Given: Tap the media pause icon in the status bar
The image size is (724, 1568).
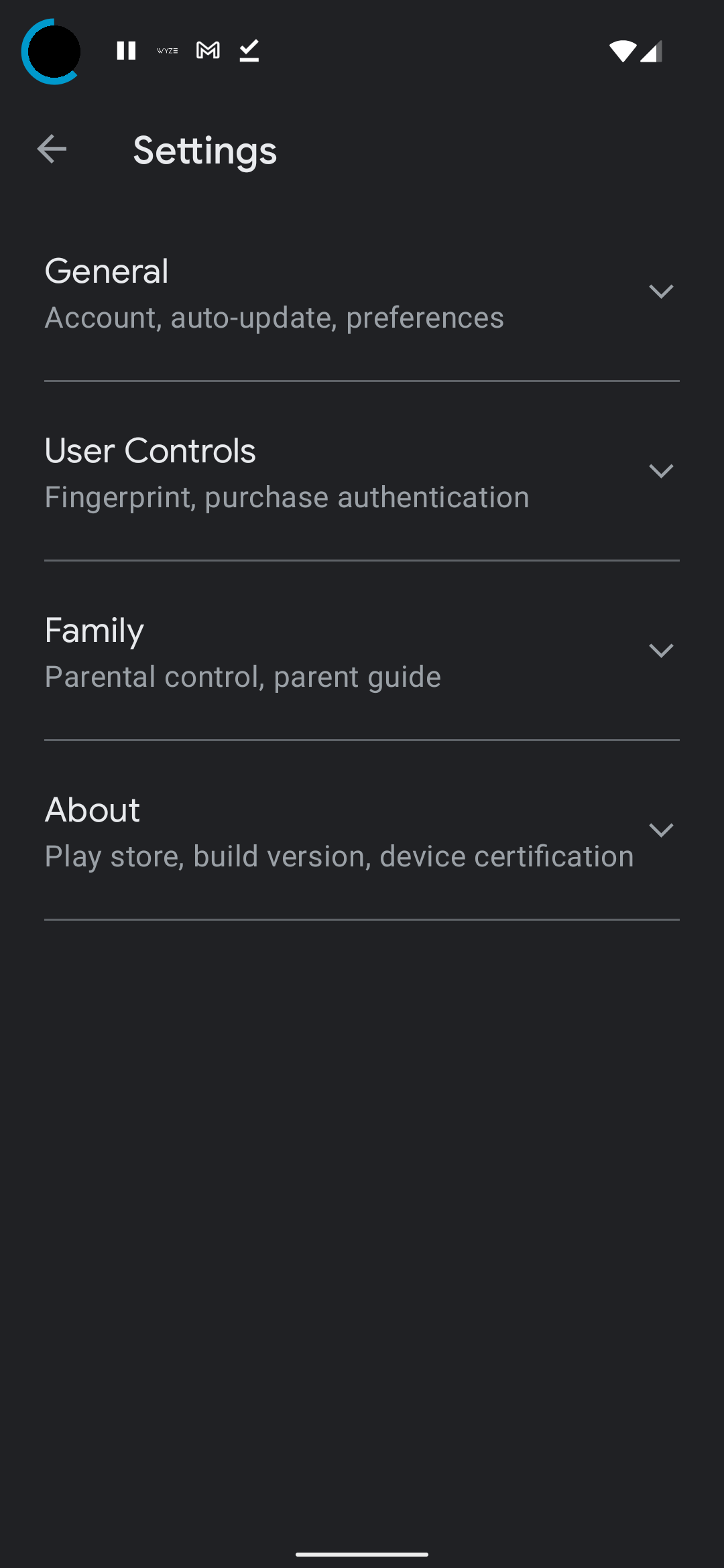Looking at the screenshot, I should pyautogui.click(x=126, y=50).
